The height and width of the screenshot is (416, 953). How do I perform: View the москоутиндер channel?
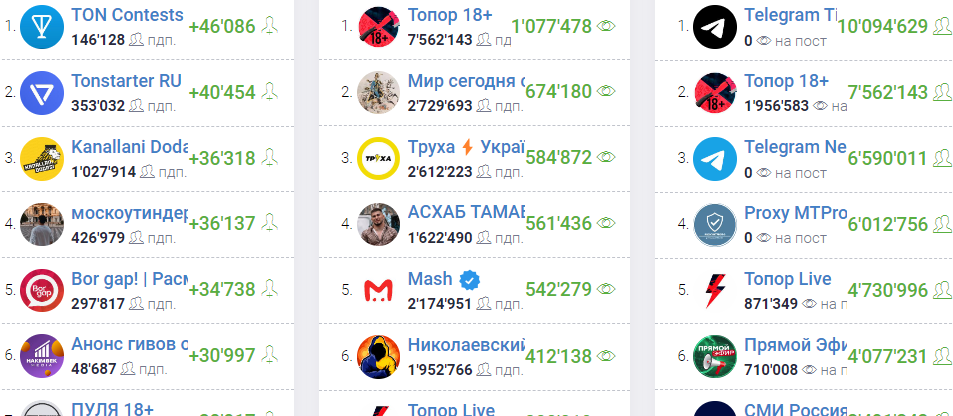pyautogui.click(x=129, y=213)
